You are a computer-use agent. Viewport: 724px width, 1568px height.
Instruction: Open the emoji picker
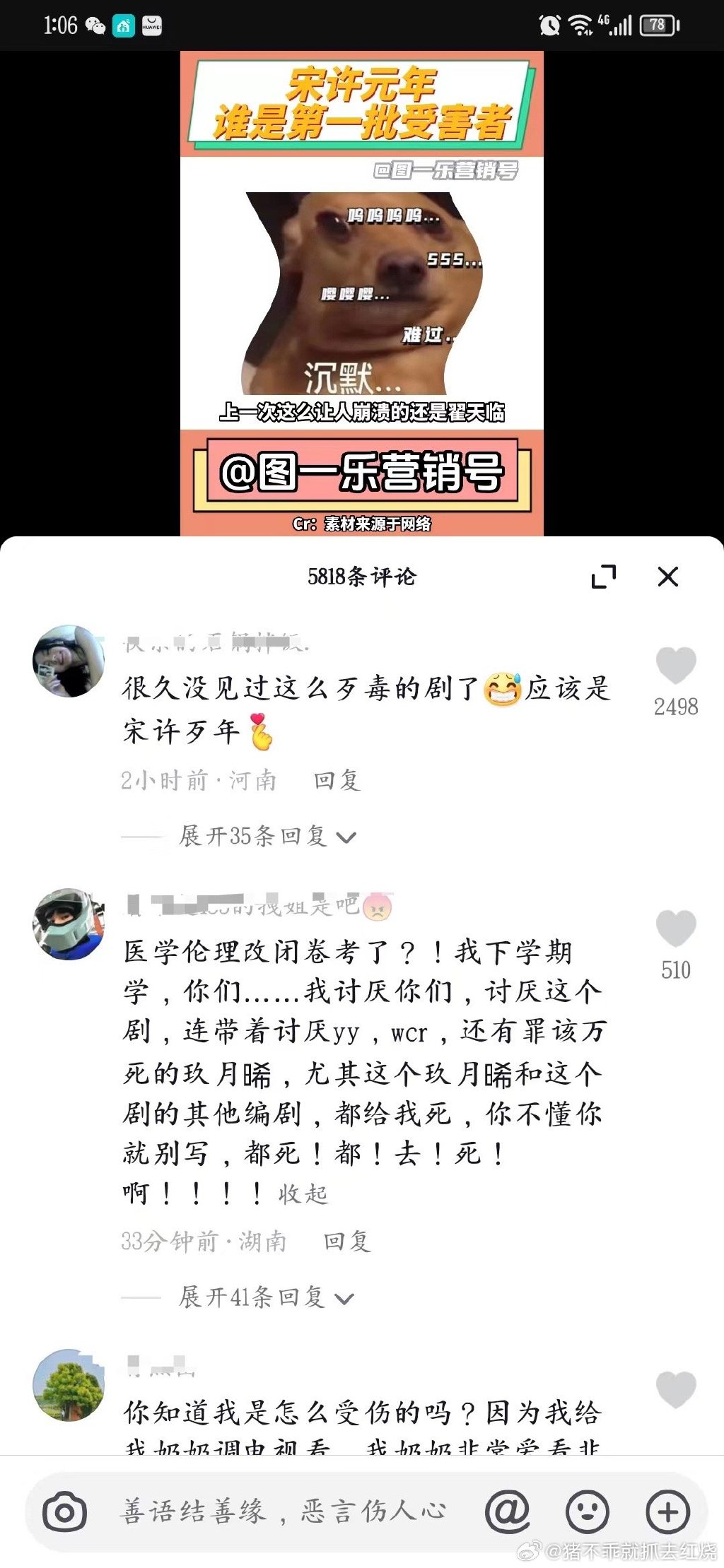pos(587,1511)
